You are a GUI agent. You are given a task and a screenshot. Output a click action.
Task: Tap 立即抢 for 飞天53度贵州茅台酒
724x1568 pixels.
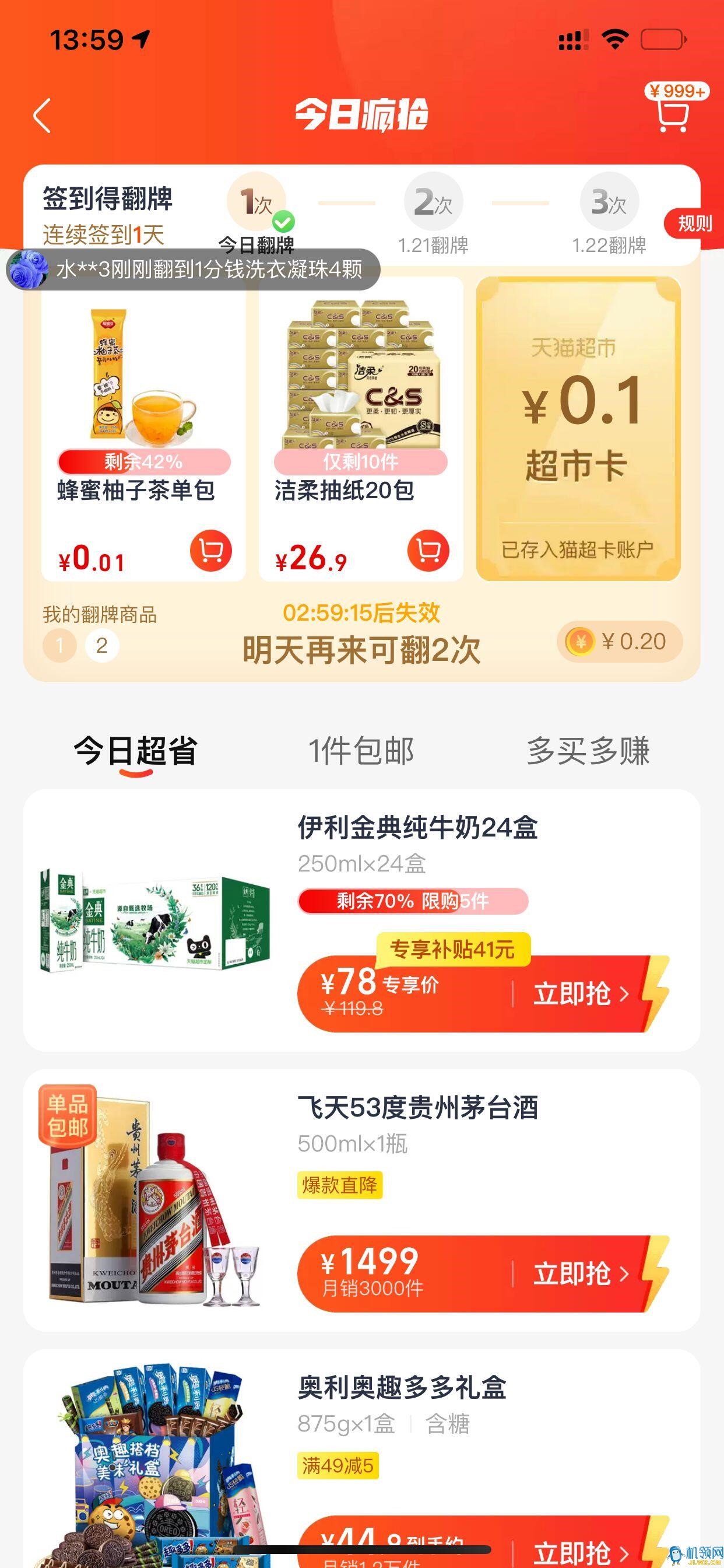pos(581,1274)
